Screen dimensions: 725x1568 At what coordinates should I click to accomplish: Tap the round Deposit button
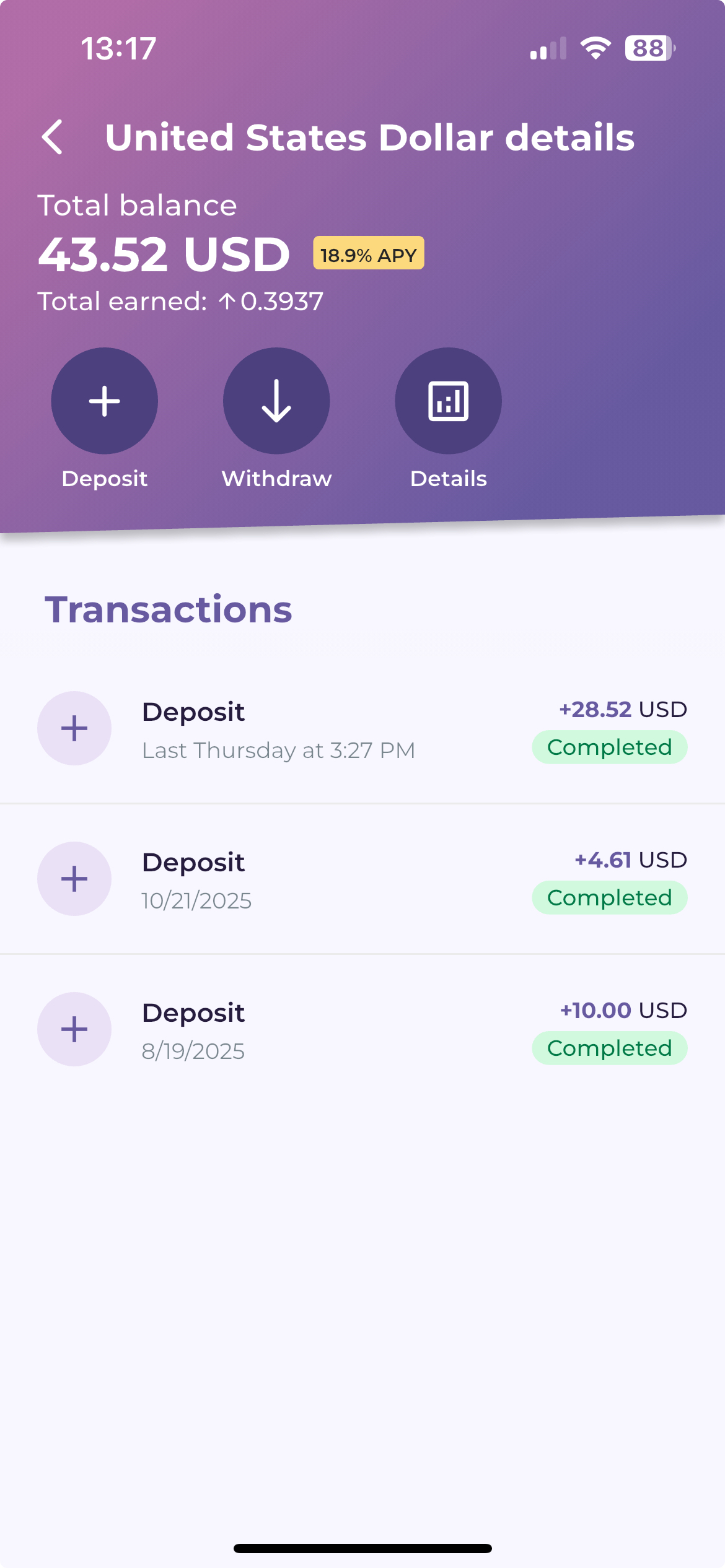(x=105, y=401)
